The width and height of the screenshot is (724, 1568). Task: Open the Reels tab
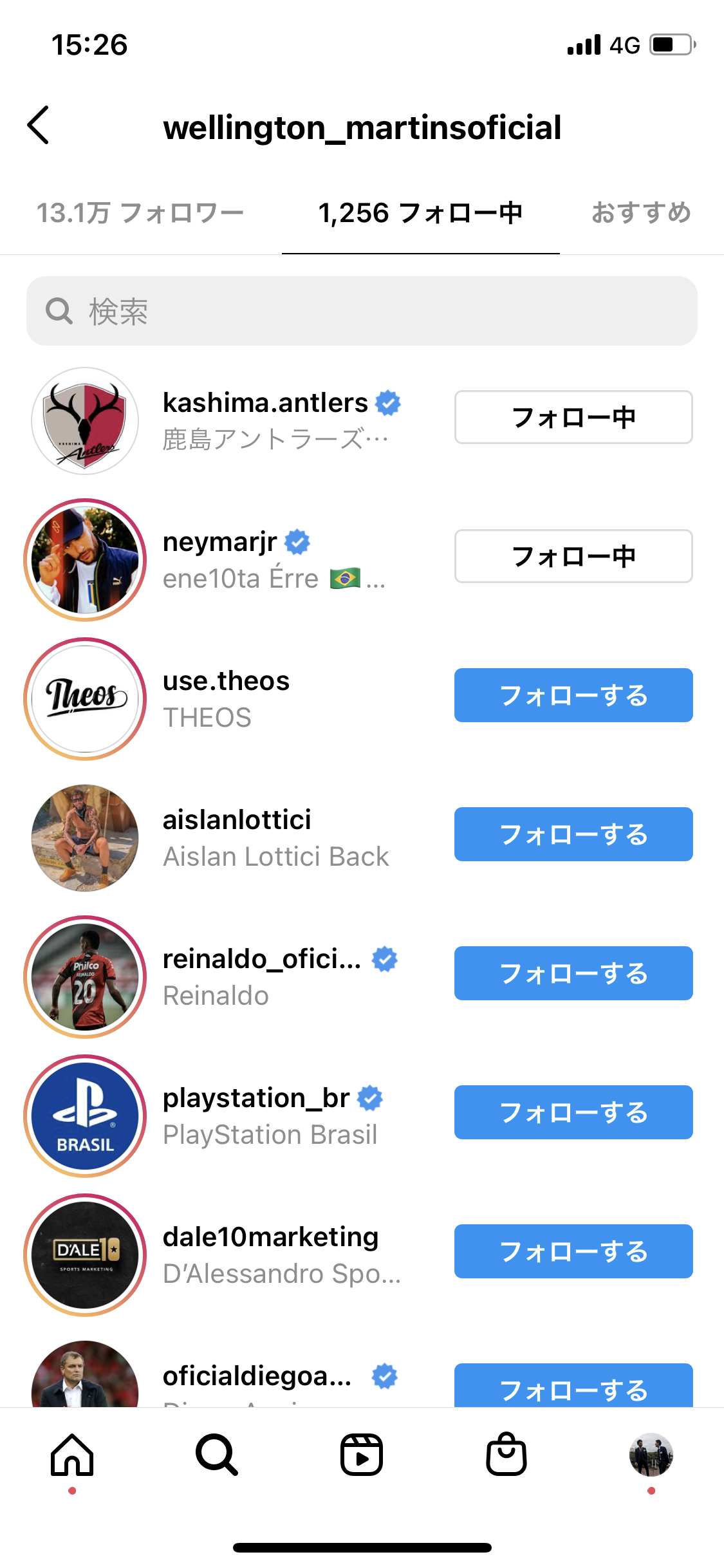tap(362, 1455)
